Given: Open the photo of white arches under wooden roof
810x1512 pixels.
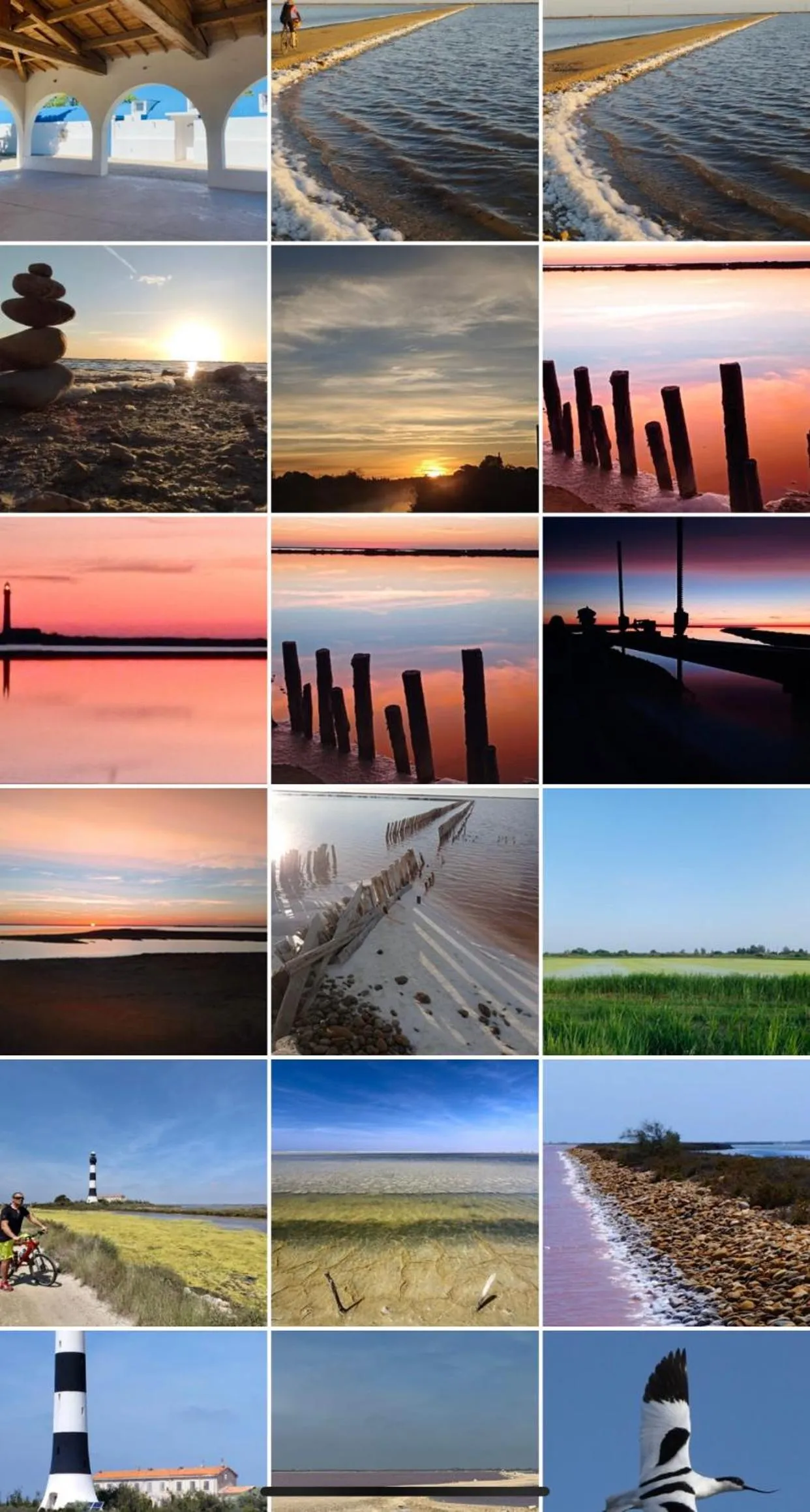Looking at the screenshot, I should 133,120.
